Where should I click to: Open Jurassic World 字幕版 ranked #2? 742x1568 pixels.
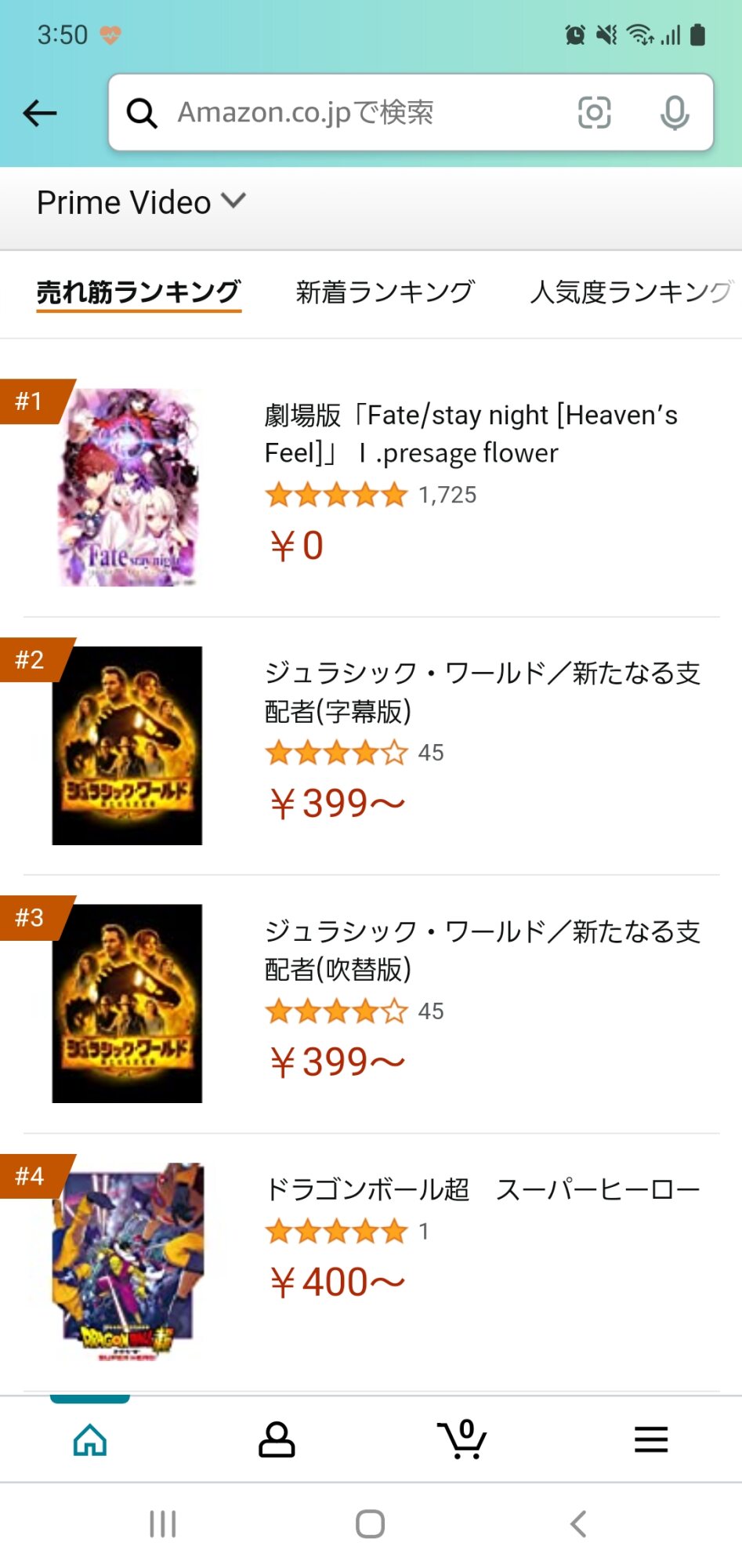pos(481,691)
